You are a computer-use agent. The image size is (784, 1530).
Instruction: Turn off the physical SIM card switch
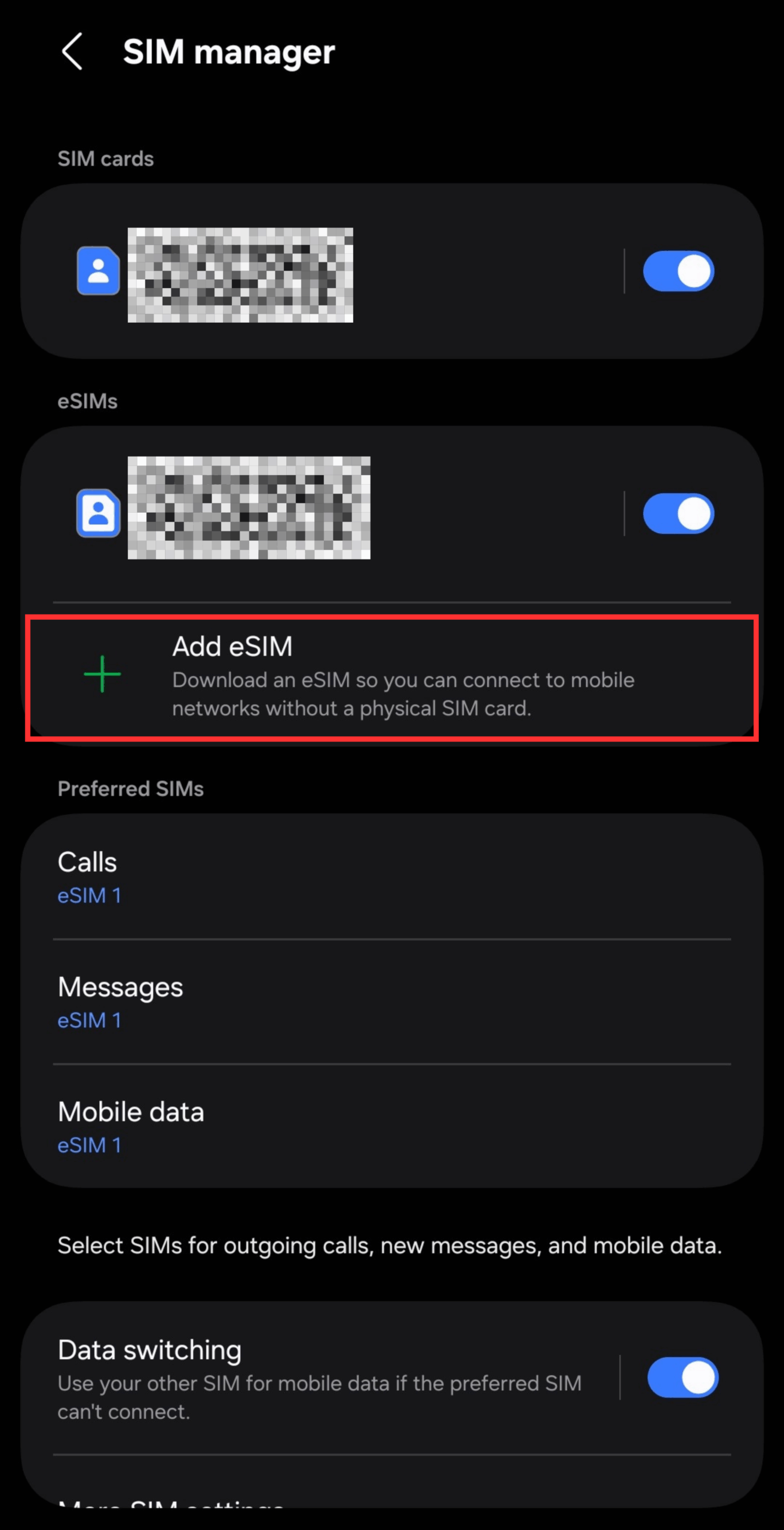(x=678, y=271)
